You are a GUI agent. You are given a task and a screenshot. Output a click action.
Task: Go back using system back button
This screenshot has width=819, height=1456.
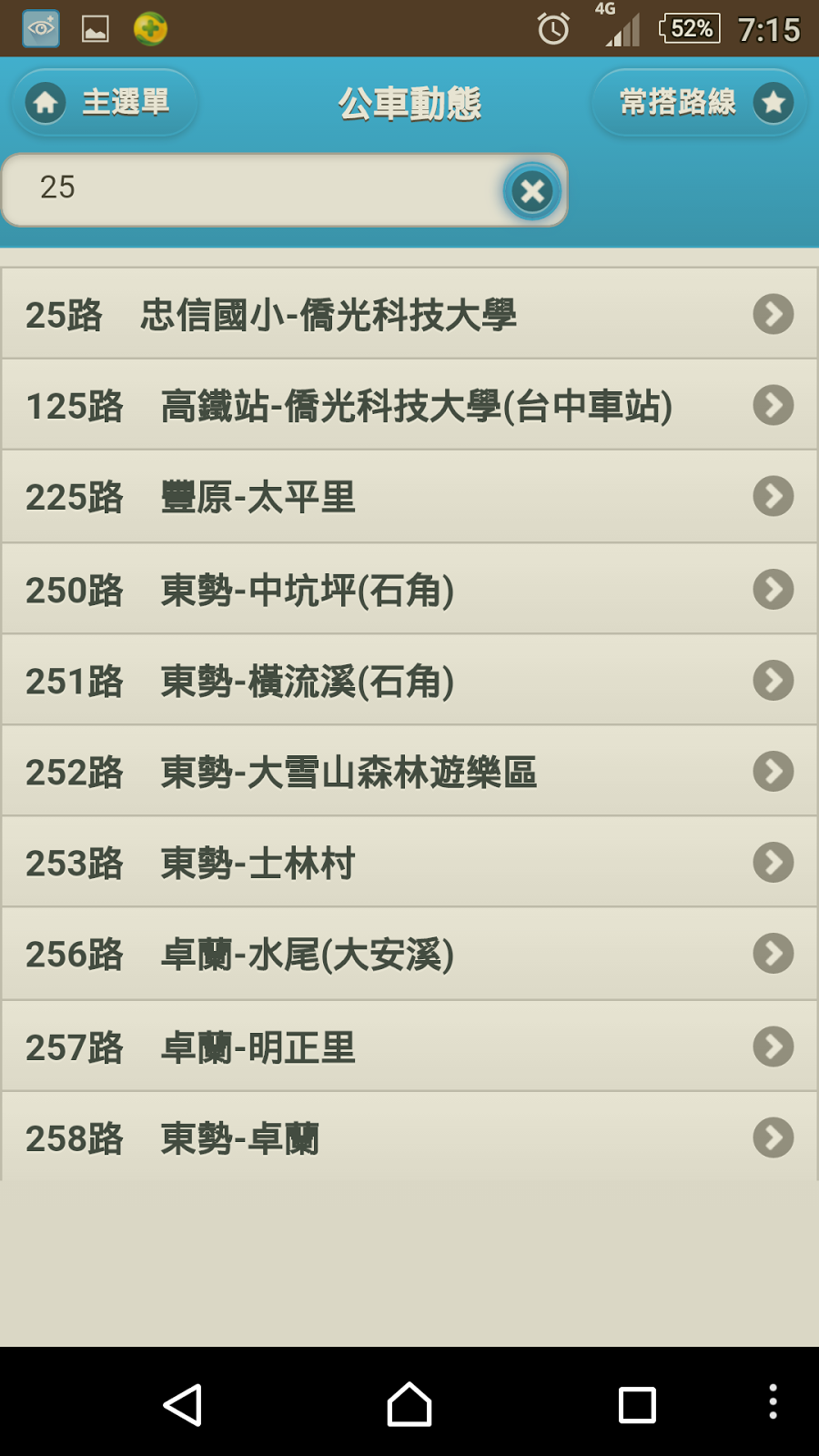point(182,1404)
